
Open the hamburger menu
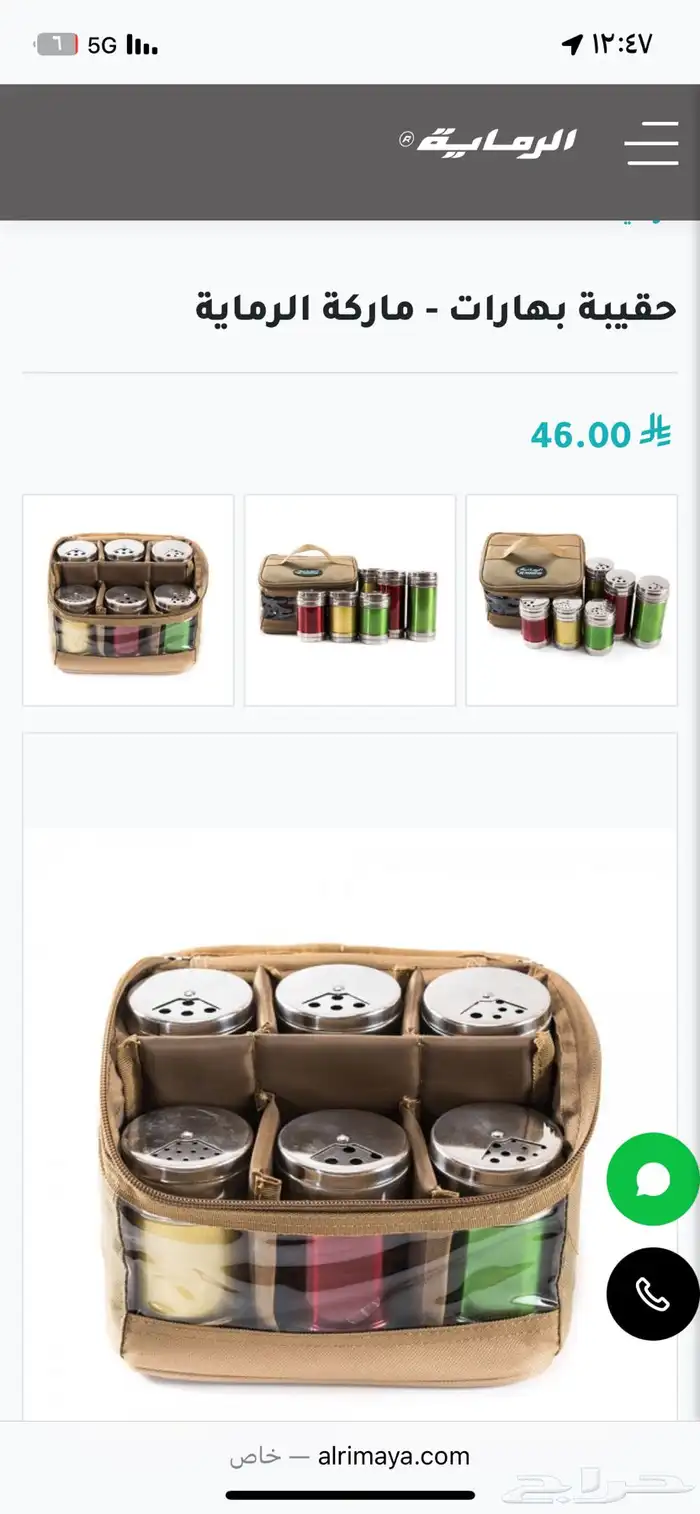click(x=652, y=142)
